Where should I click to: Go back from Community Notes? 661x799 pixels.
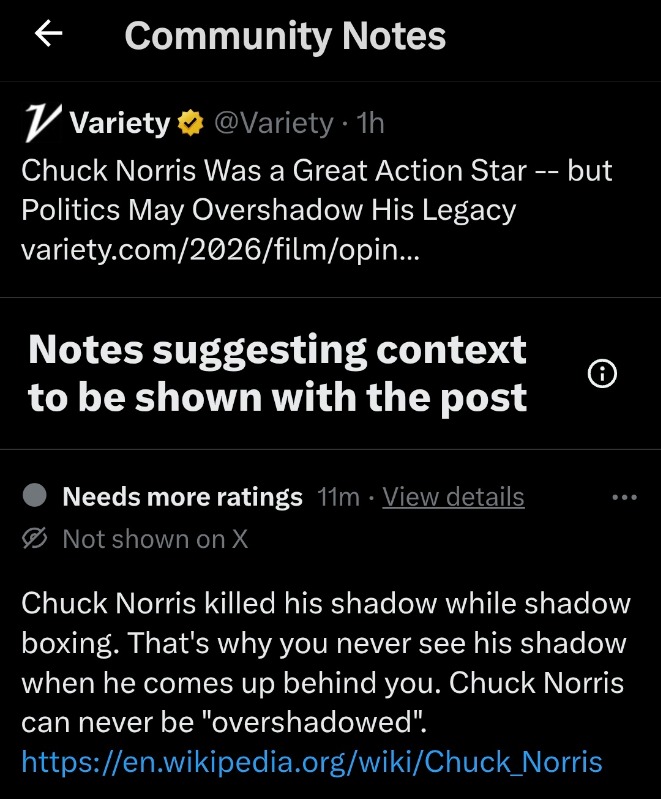[48, 35]
